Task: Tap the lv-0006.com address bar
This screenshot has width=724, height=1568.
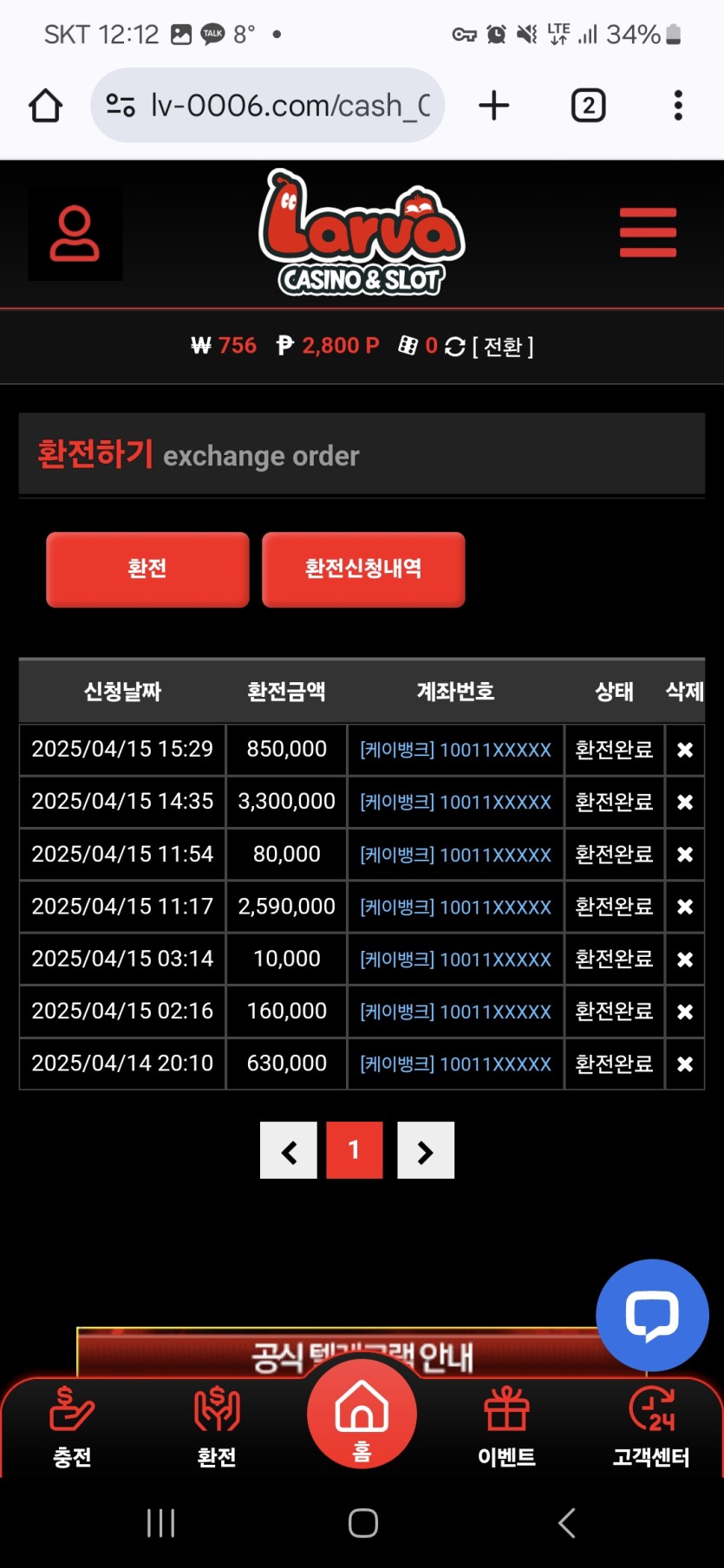Action: (269, 106)
